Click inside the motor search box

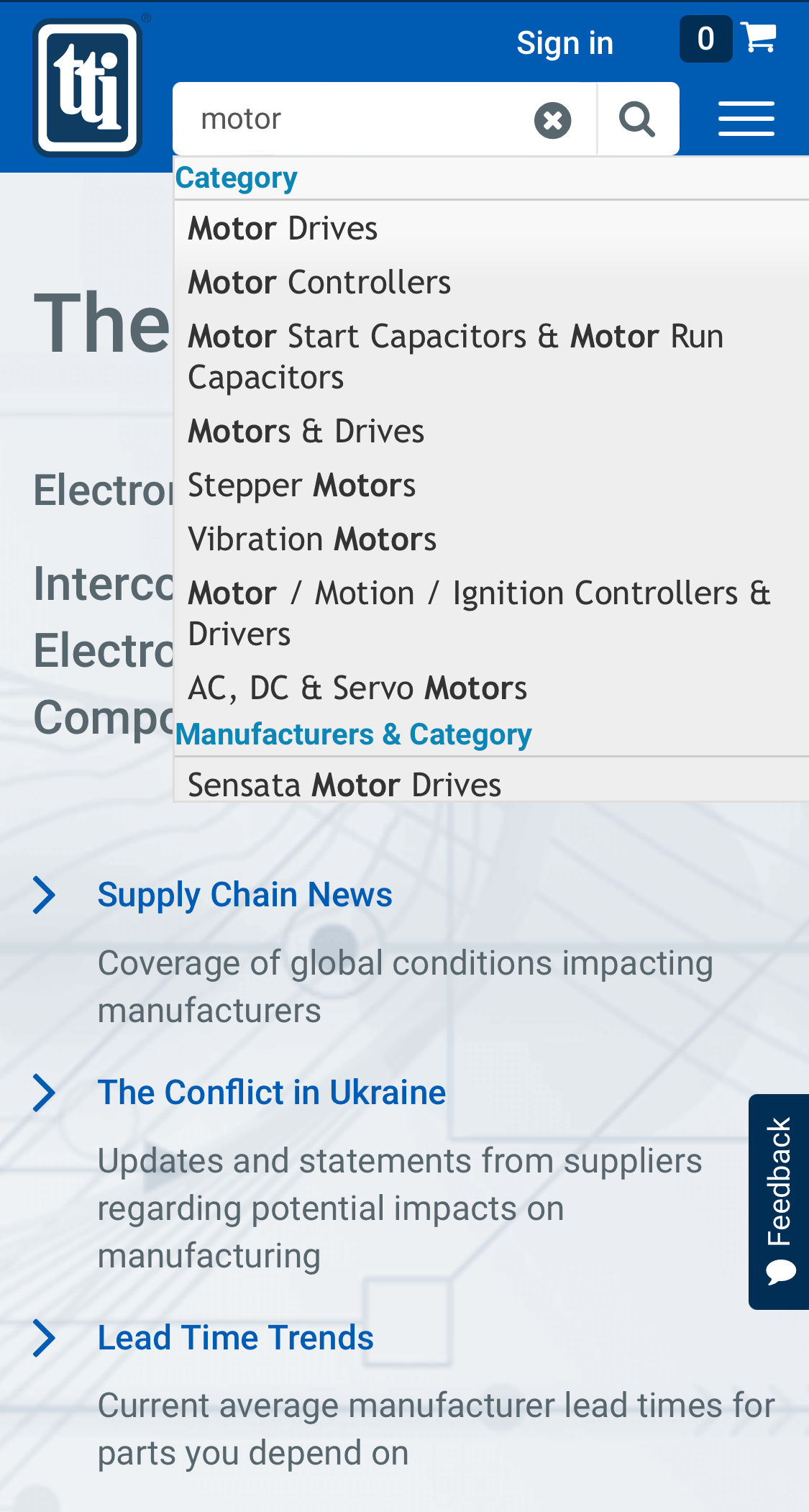pyautogui.click(x=324, y=118)
